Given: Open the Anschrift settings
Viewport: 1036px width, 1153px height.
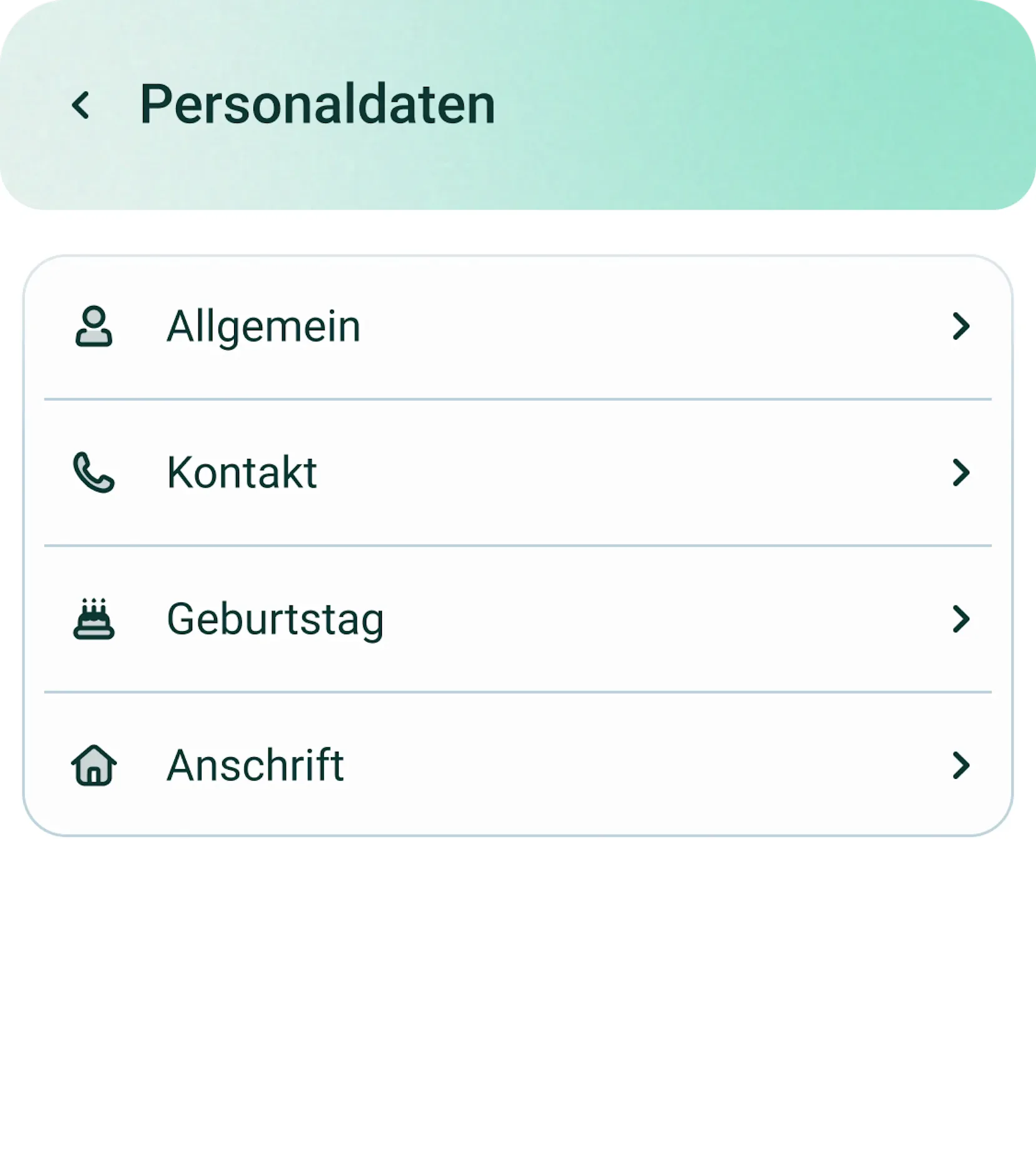Looking at the screenshot, I should coord(517,765).
